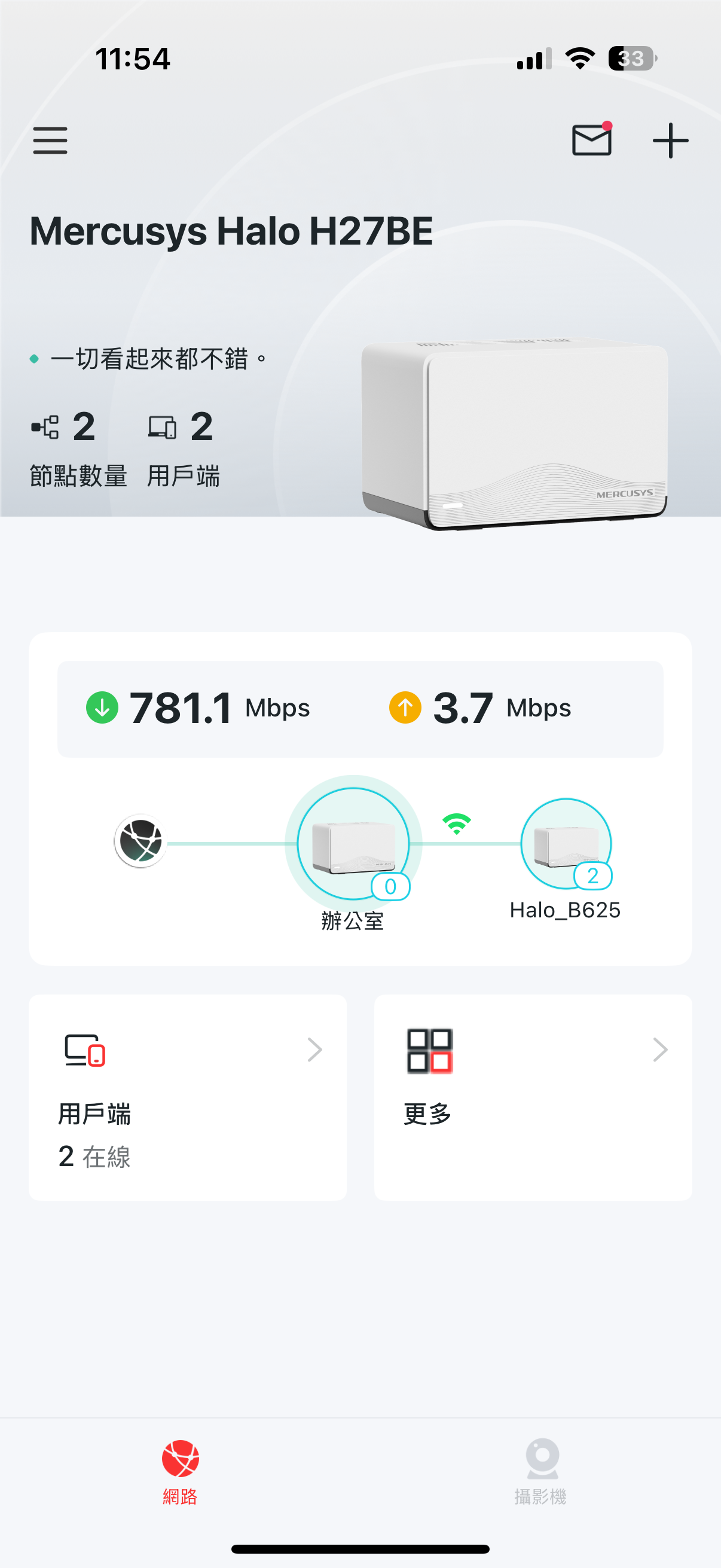Add a new device with plus icon

670,141
